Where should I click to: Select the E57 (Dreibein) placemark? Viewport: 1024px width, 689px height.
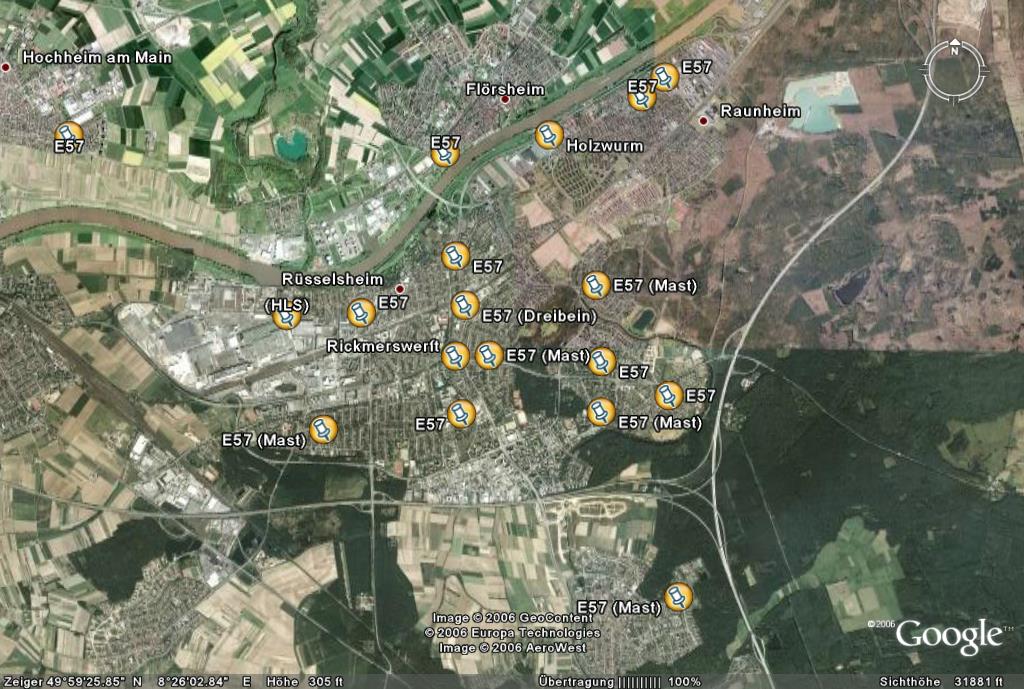(465, 305)
